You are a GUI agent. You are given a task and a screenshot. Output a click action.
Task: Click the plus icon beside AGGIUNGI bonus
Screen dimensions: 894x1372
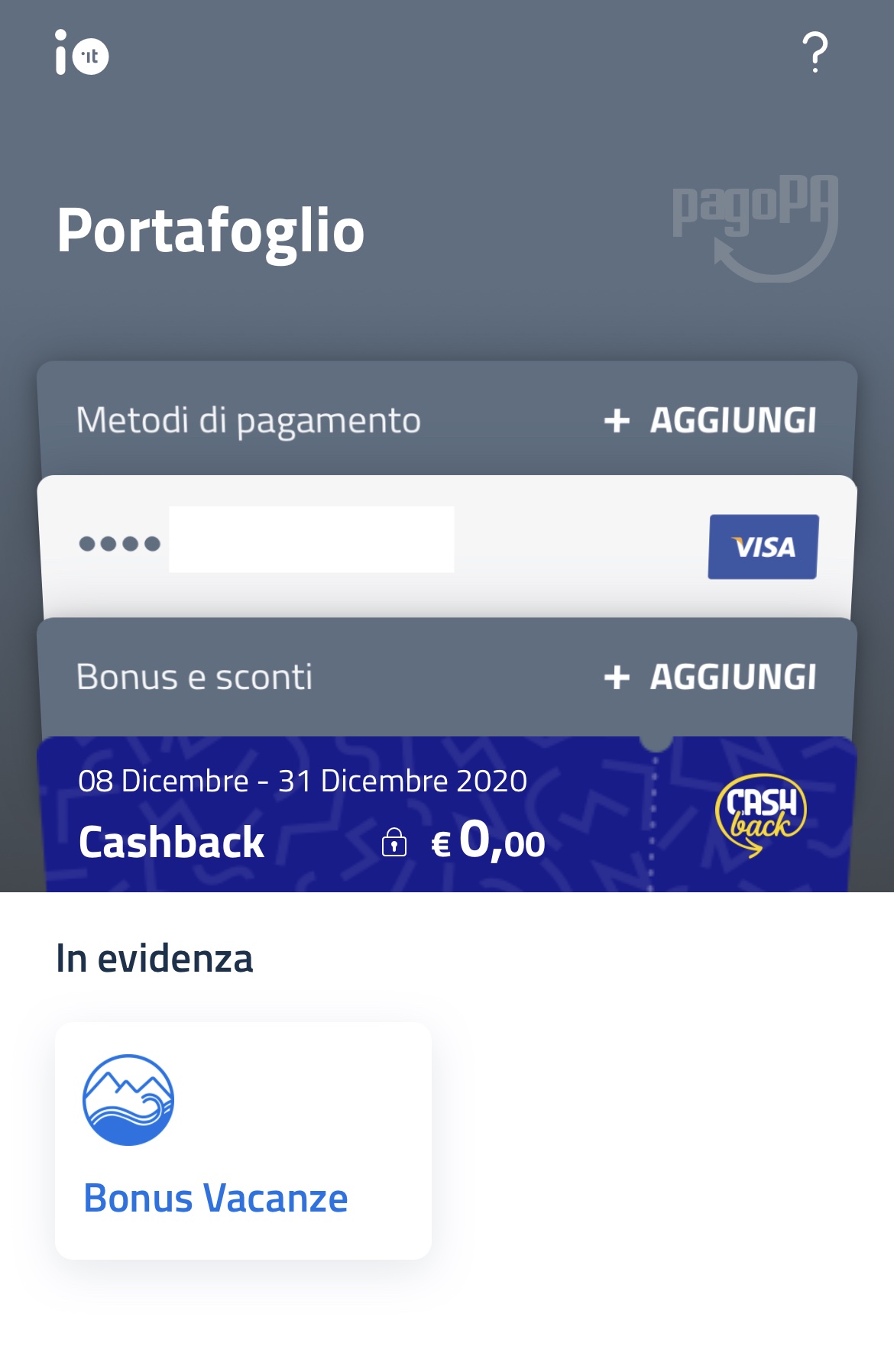click(x=616, y=677)
